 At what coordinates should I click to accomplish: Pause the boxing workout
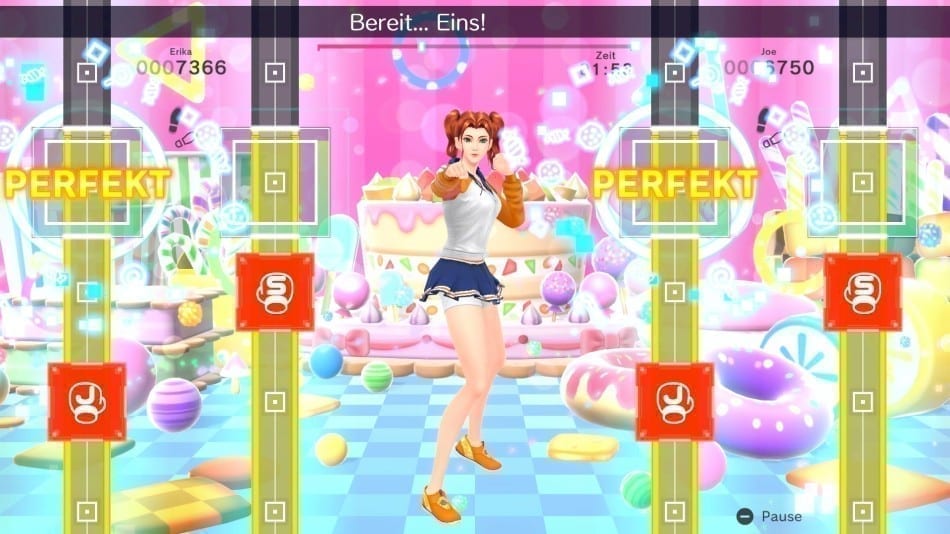click(768, 516)
